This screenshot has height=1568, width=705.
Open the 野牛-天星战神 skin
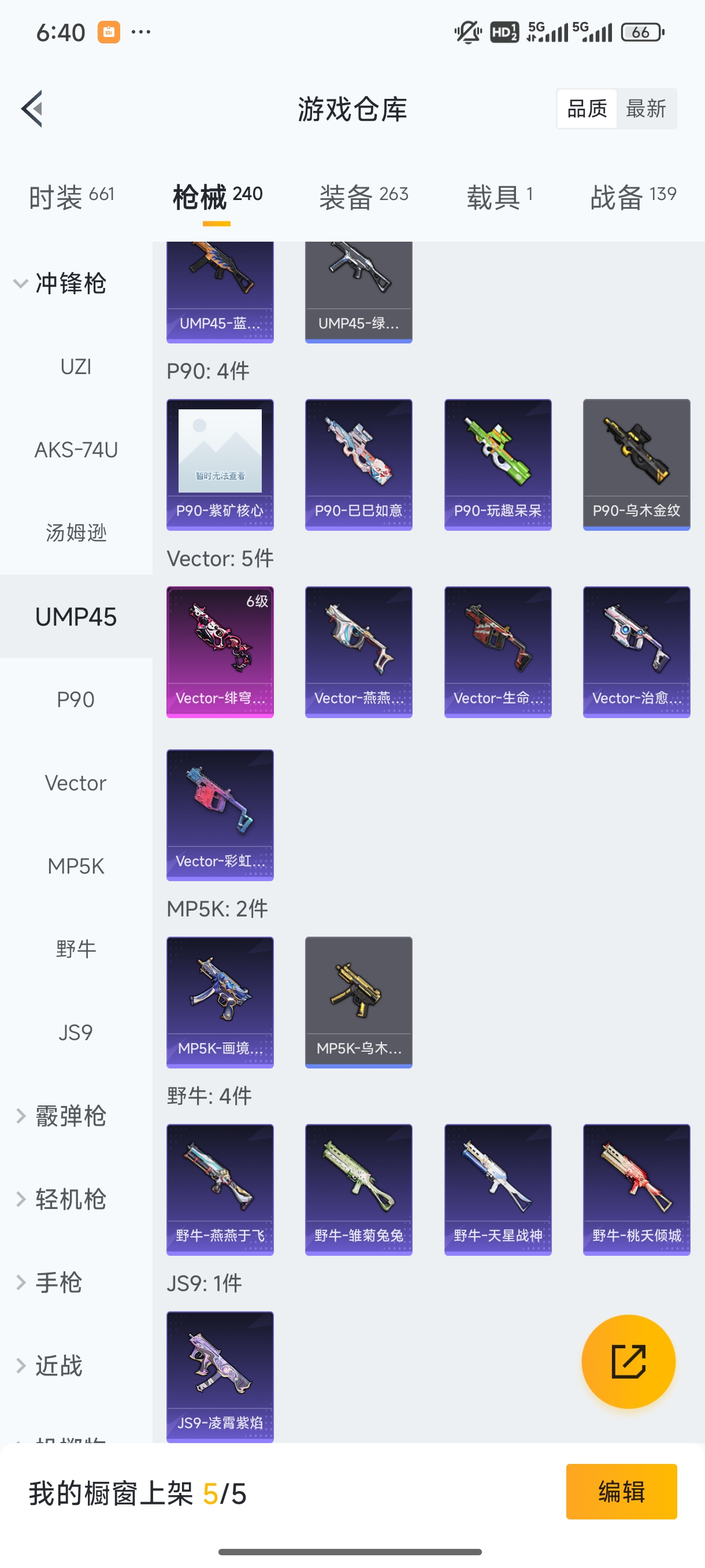click(498, 1189)
